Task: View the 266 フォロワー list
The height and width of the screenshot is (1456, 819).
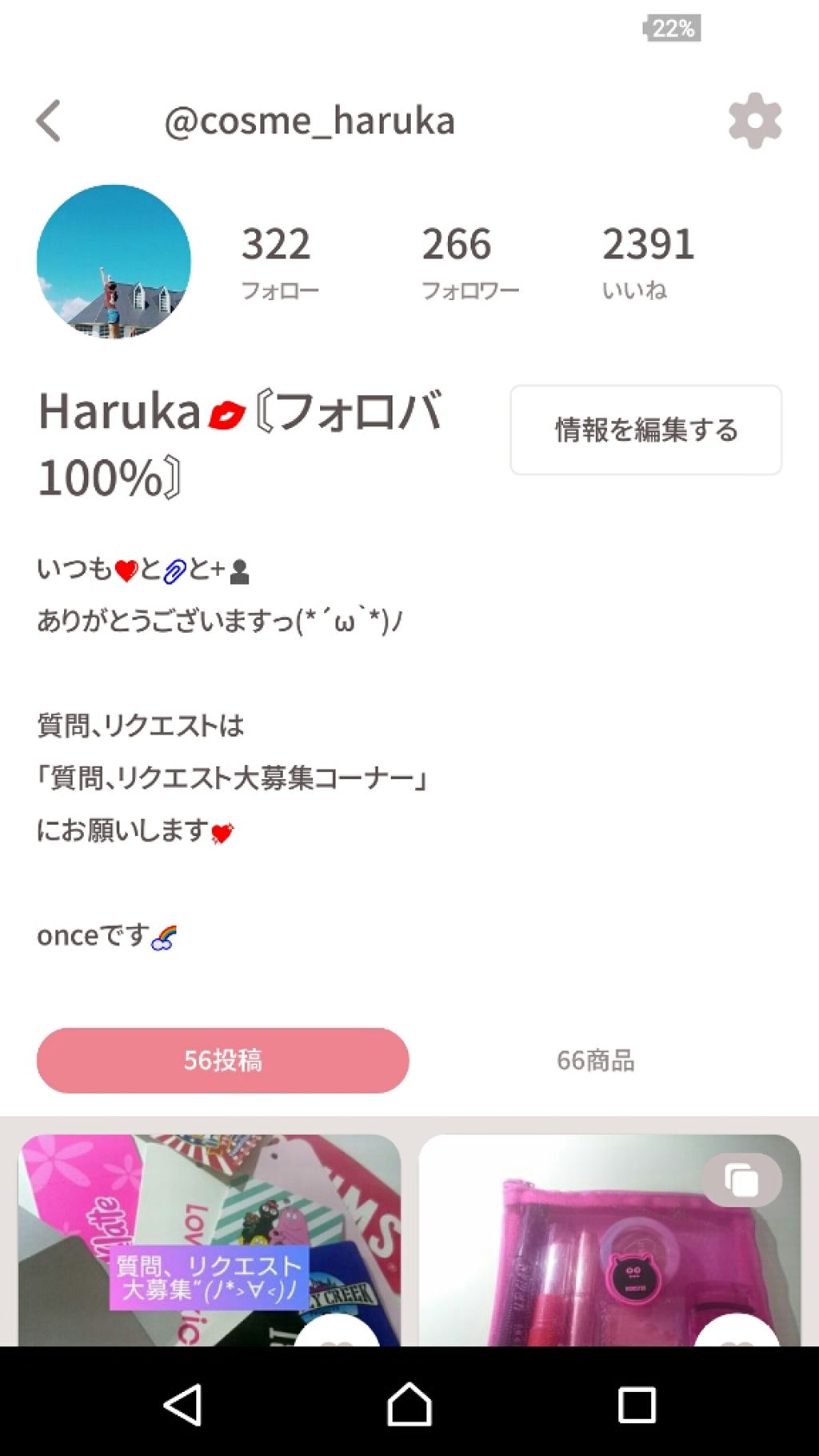Action: [469, 262]
